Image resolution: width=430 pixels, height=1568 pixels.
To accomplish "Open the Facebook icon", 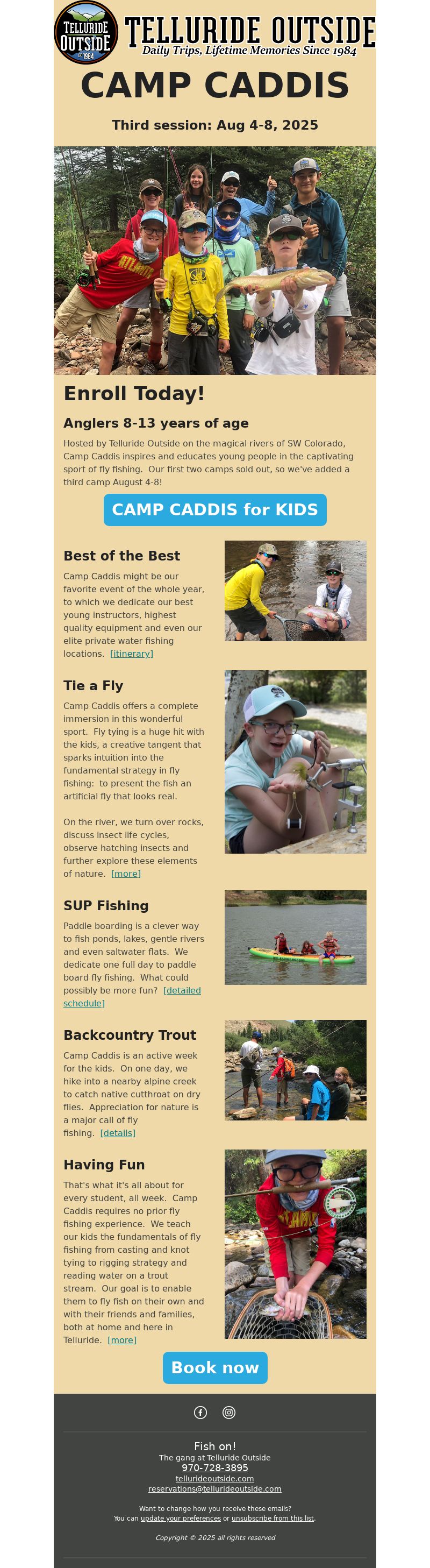I will [200, 1412].
